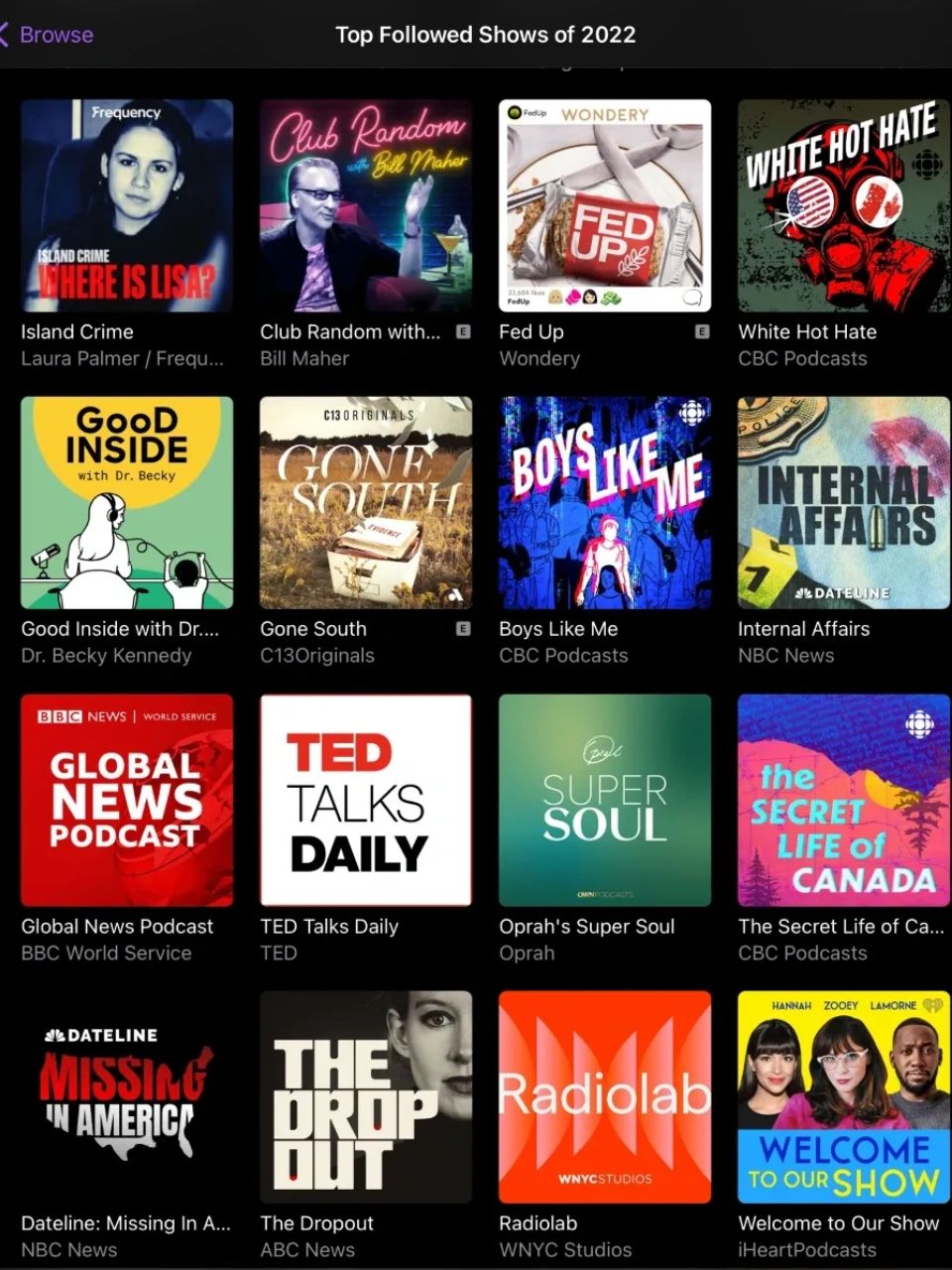952x1270 pixels.
Task: Open Dateline: Missing In America
Action: [127, 1097]
